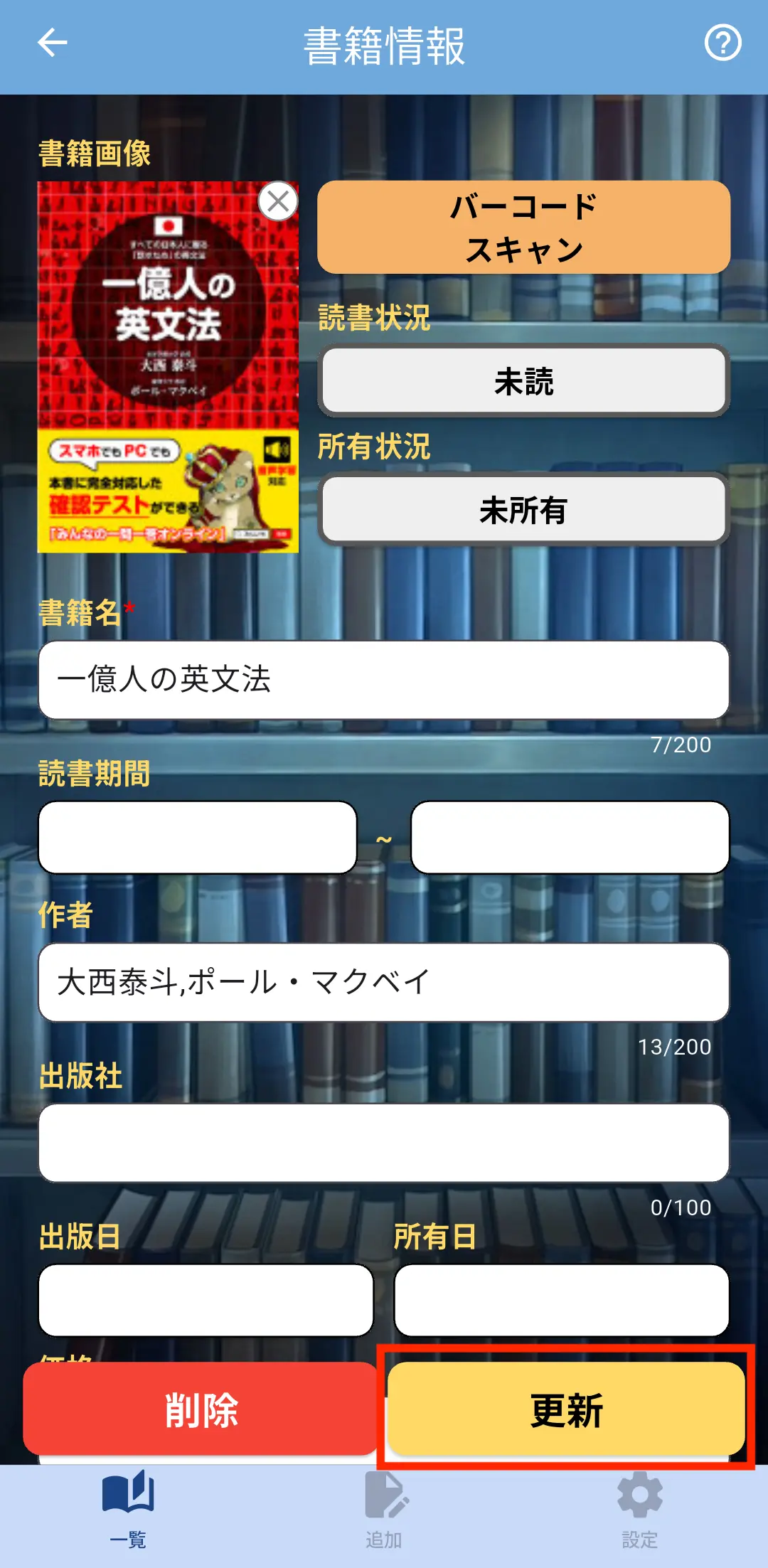Change ownership status from 未所有
This screenshot has width=768, height=1568.
click(523, 510)
